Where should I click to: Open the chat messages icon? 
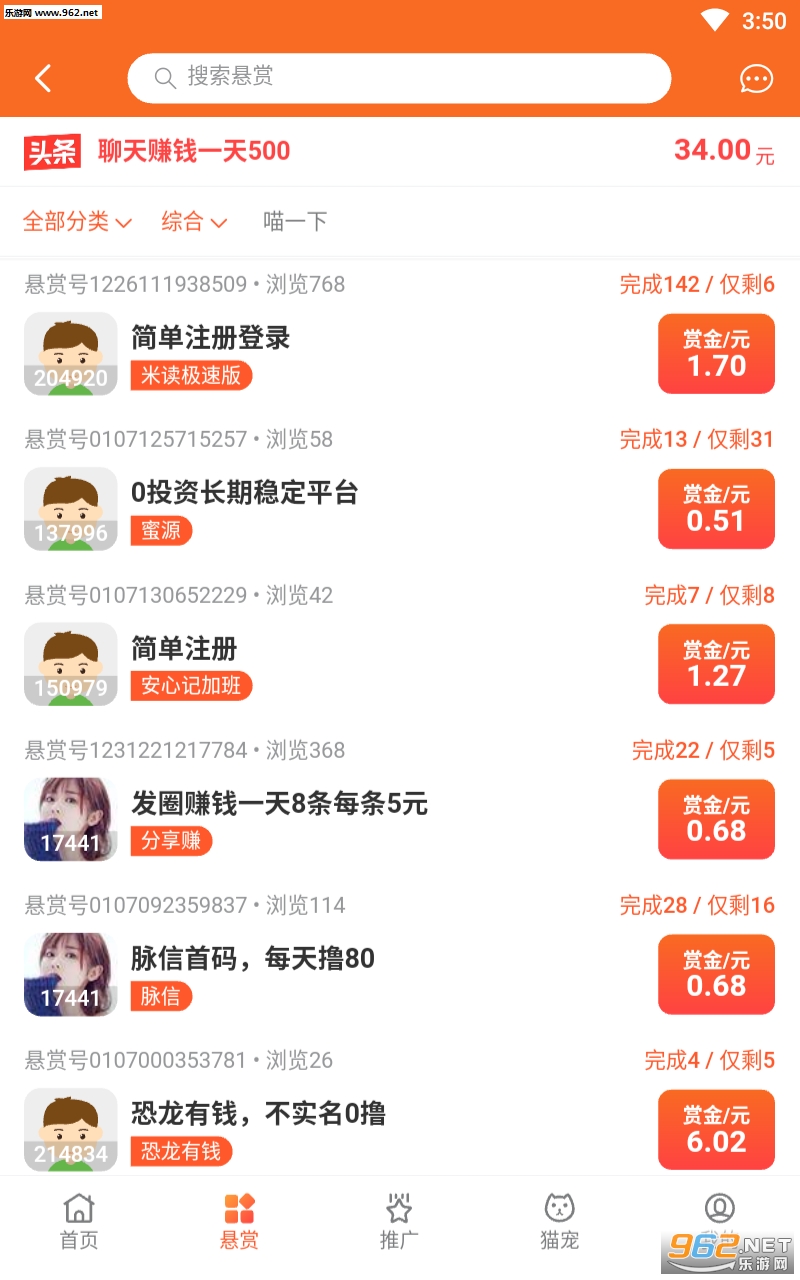coord(756,79)
